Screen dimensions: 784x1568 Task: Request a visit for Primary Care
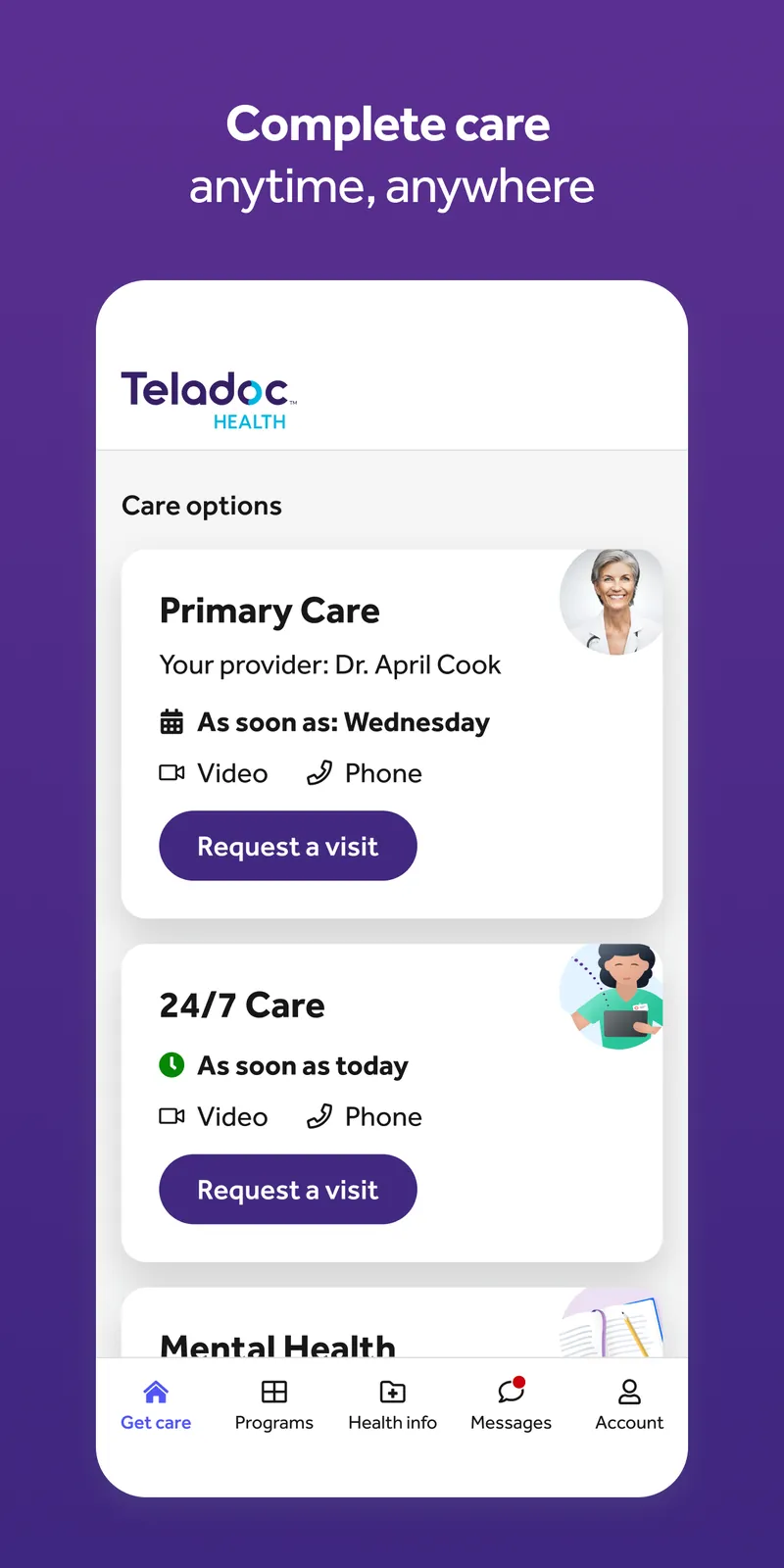coord(287,845)
